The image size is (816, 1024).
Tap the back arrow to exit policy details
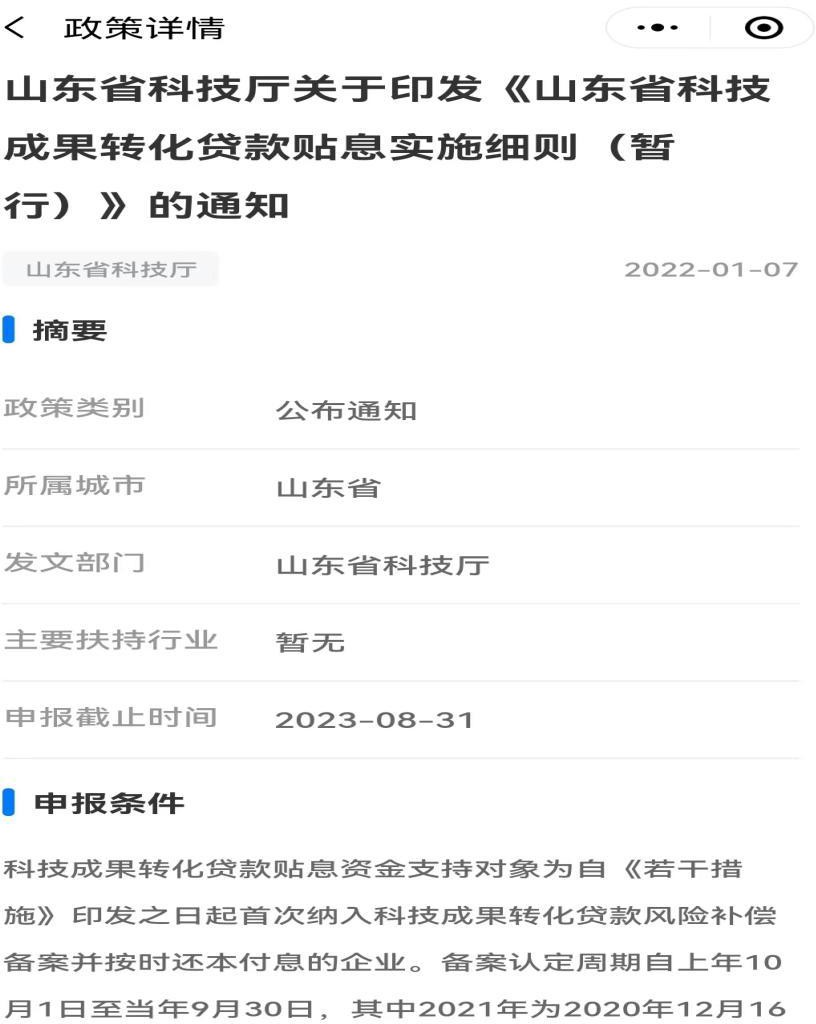tap(18, 27)
